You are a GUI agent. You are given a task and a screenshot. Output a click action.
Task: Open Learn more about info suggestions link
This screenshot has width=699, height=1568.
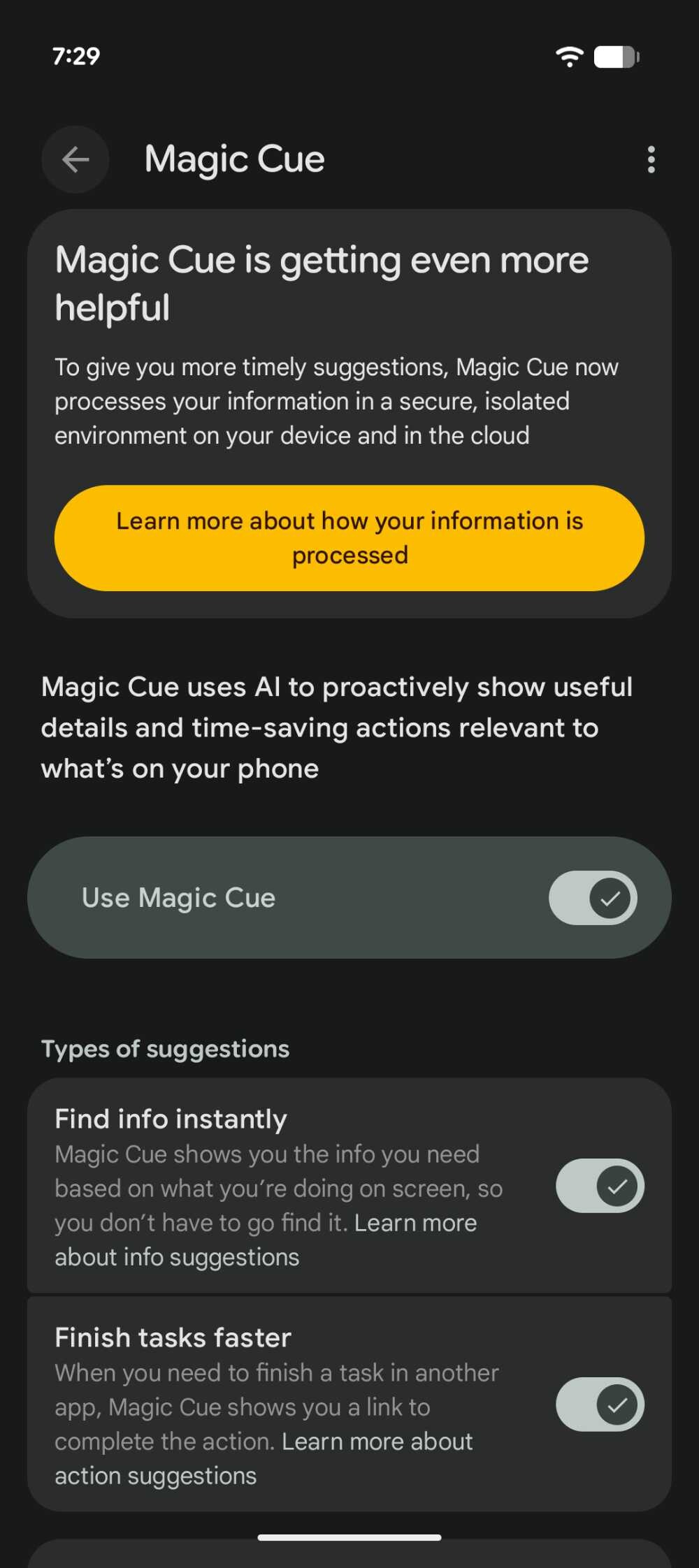(x=415, y=1224)
